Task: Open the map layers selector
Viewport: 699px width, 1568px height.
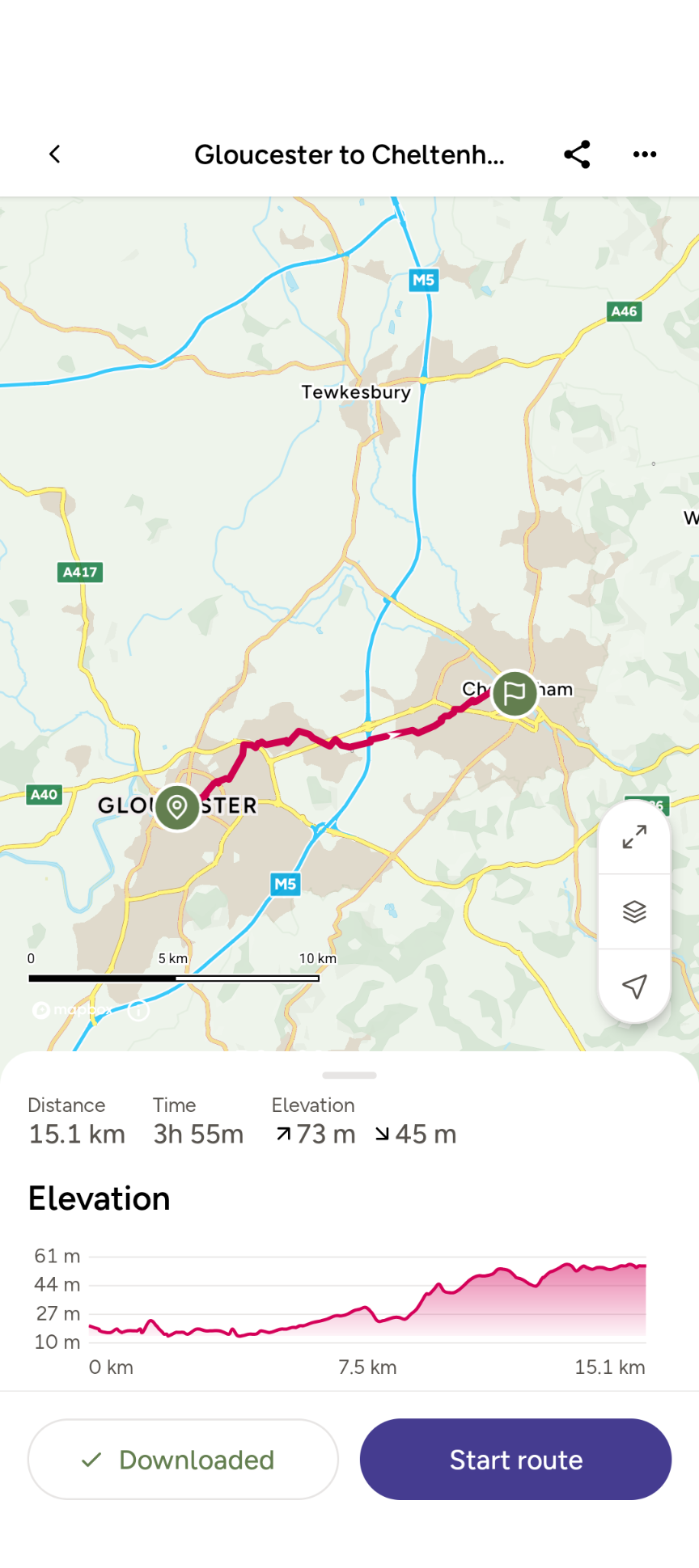Action: click(x=634, y=911)
